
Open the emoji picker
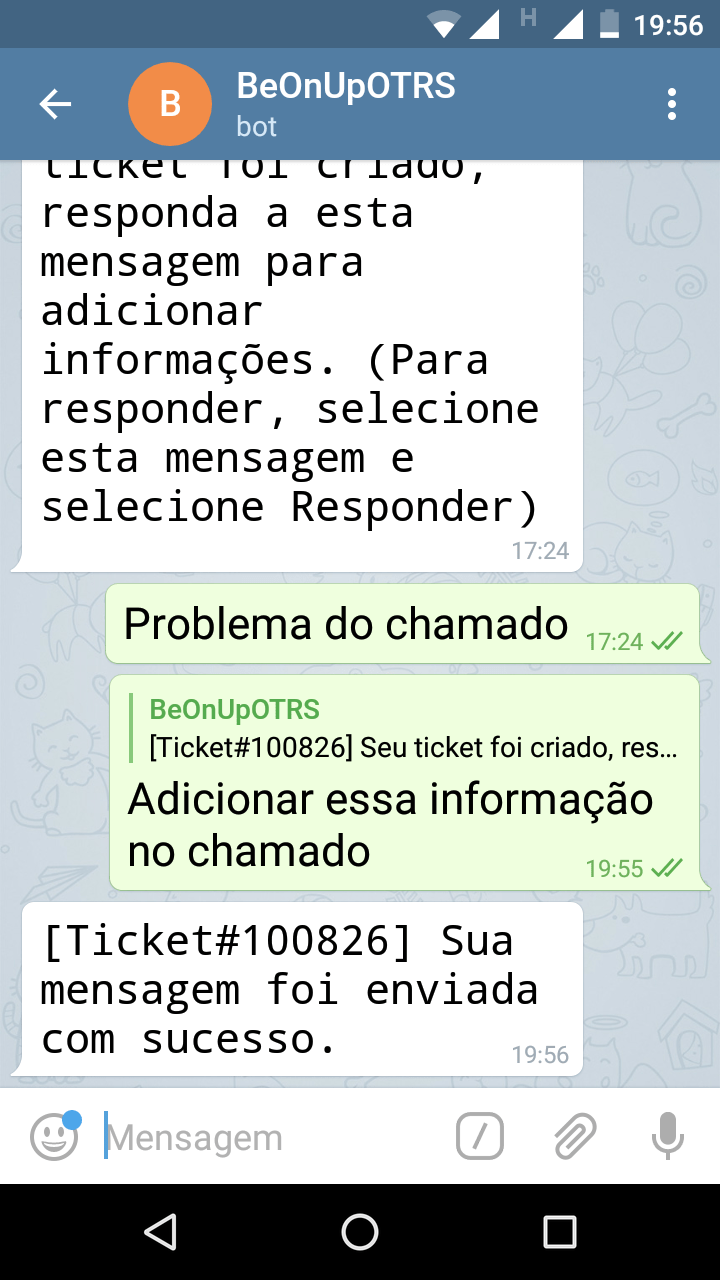tap(54, 1137)
